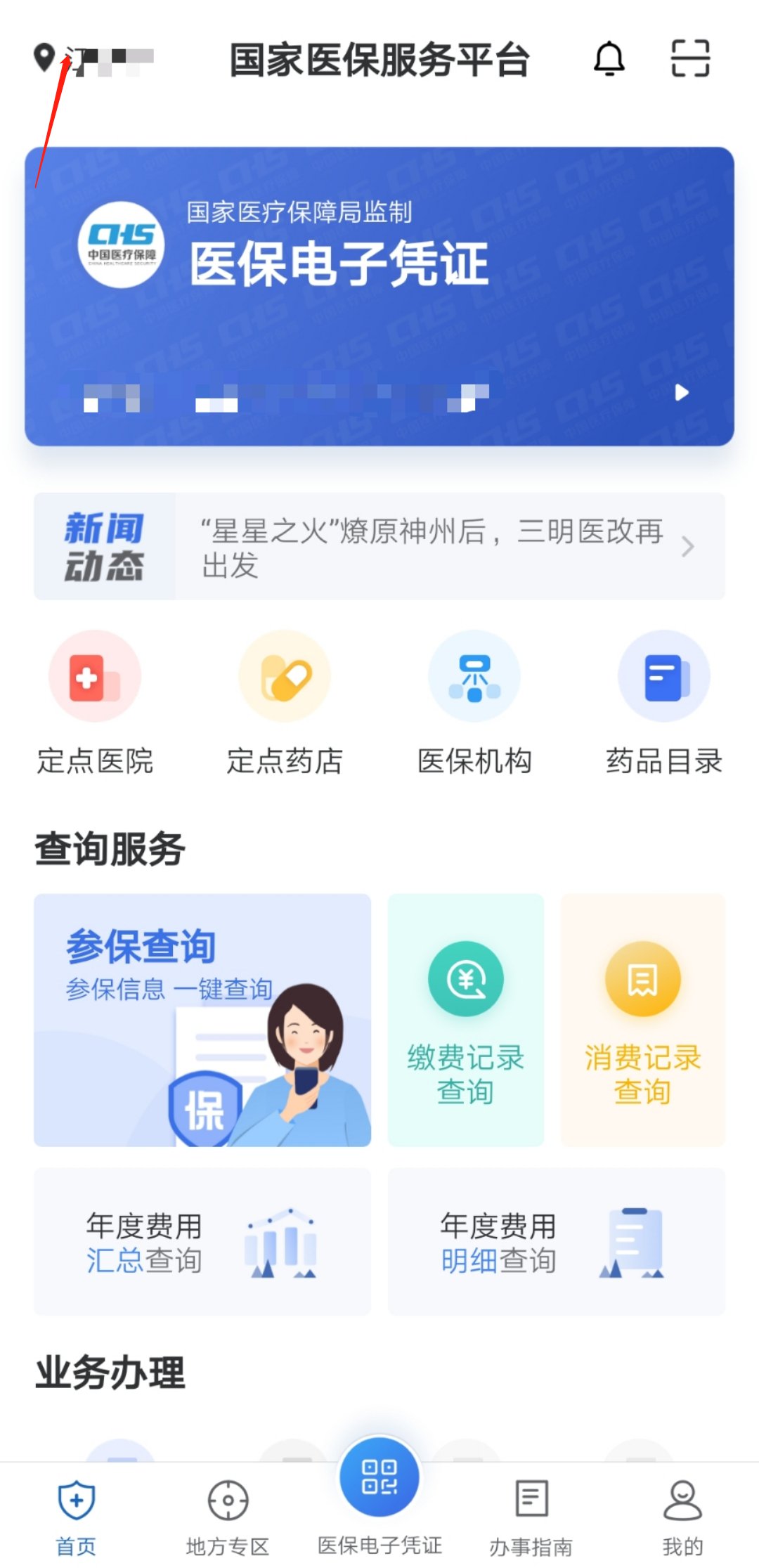
Task: Switch to the 地方专区 tab
Action: click(228, 1515)
